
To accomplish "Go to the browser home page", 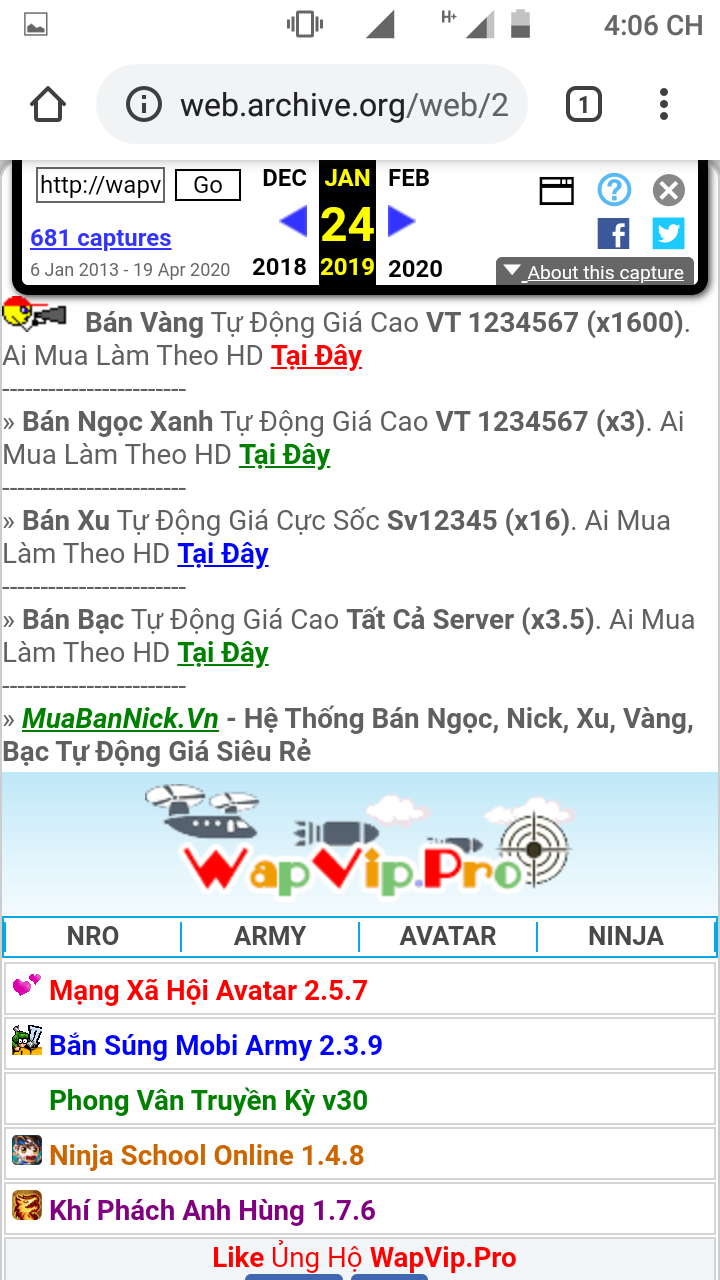I will pos(48,105).
